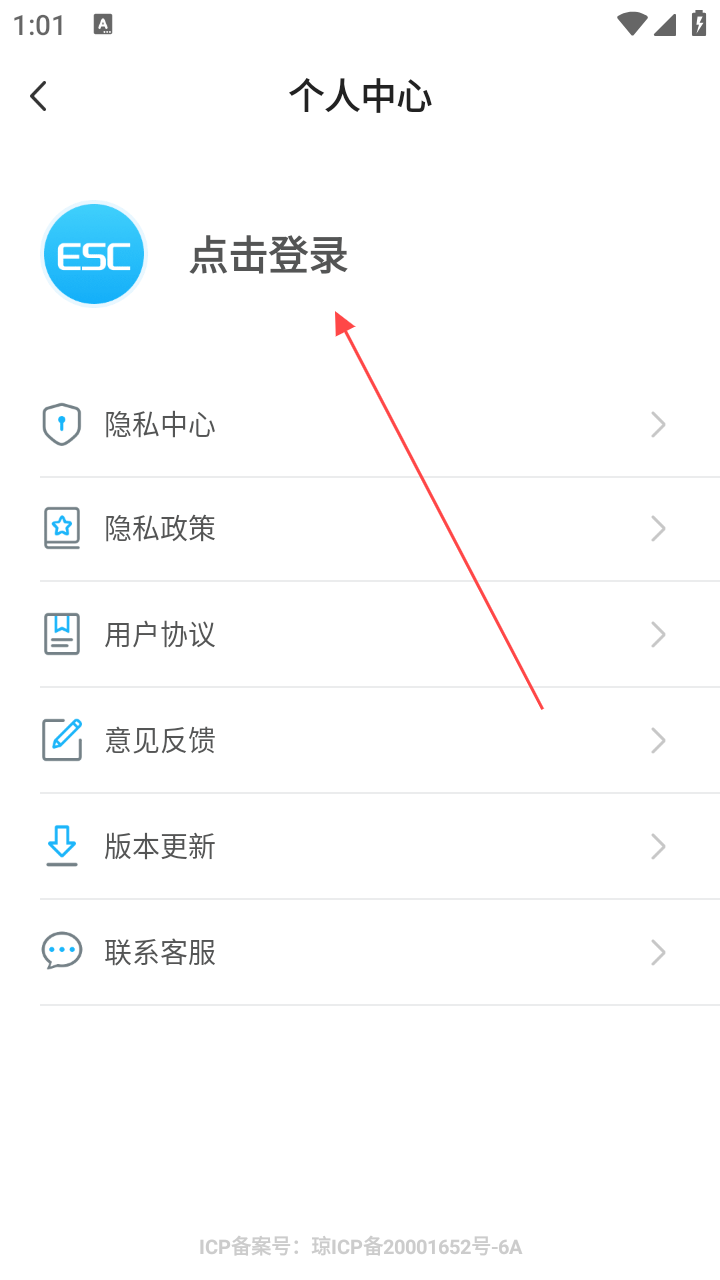This screenshot has width=720, height=1280.
Task: Open 用户协议 row
Action: tap(360, 635)
